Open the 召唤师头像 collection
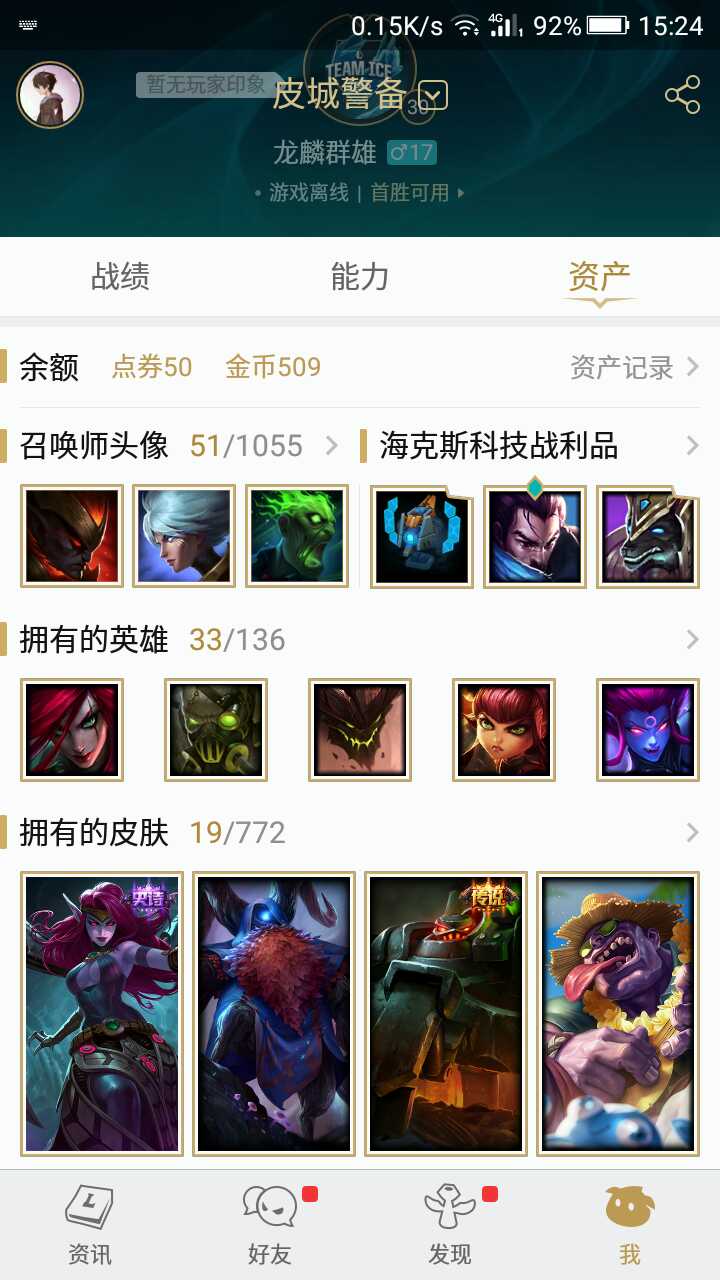 (x=180, y=446)
